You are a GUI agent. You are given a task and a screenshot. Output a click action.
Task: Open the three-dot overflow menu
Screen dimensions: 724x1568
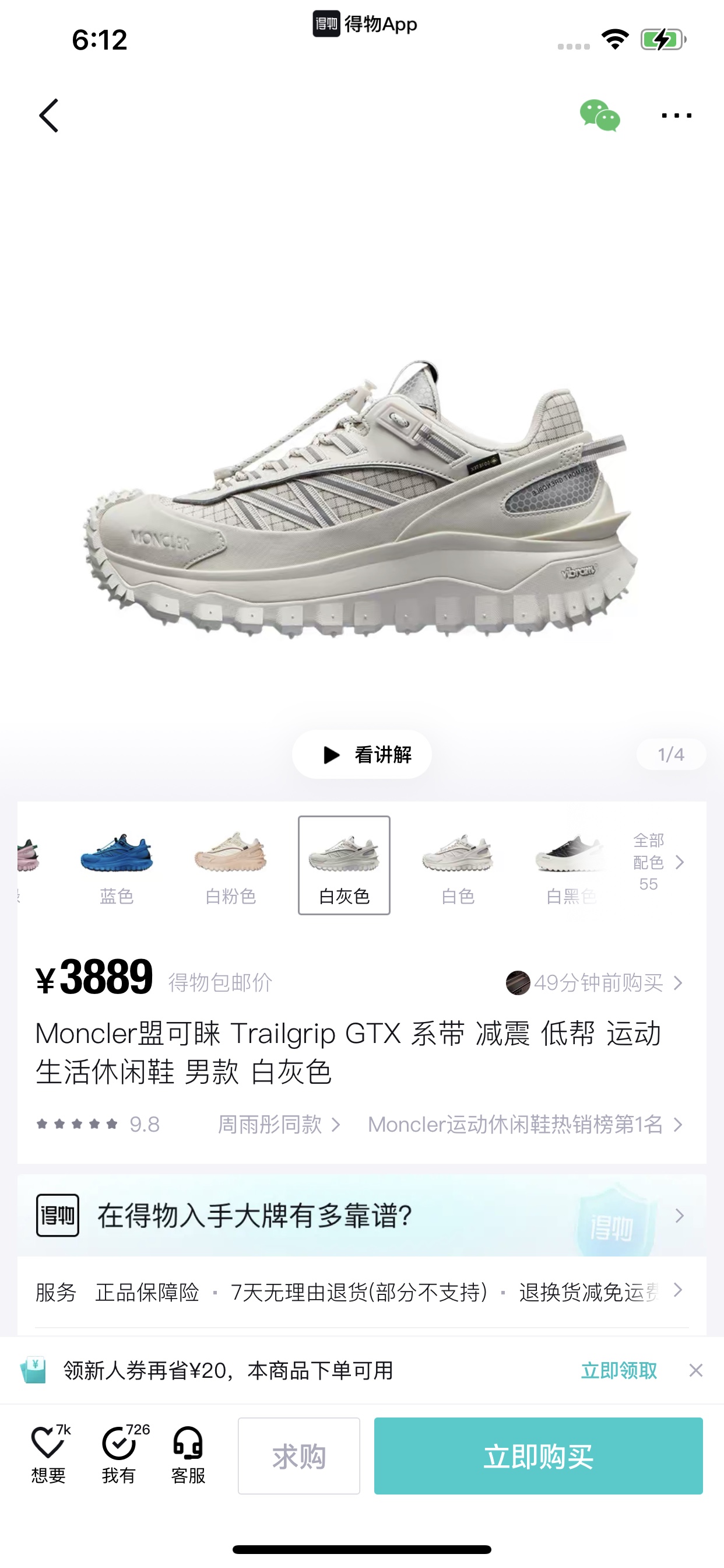tap(677, 116)
